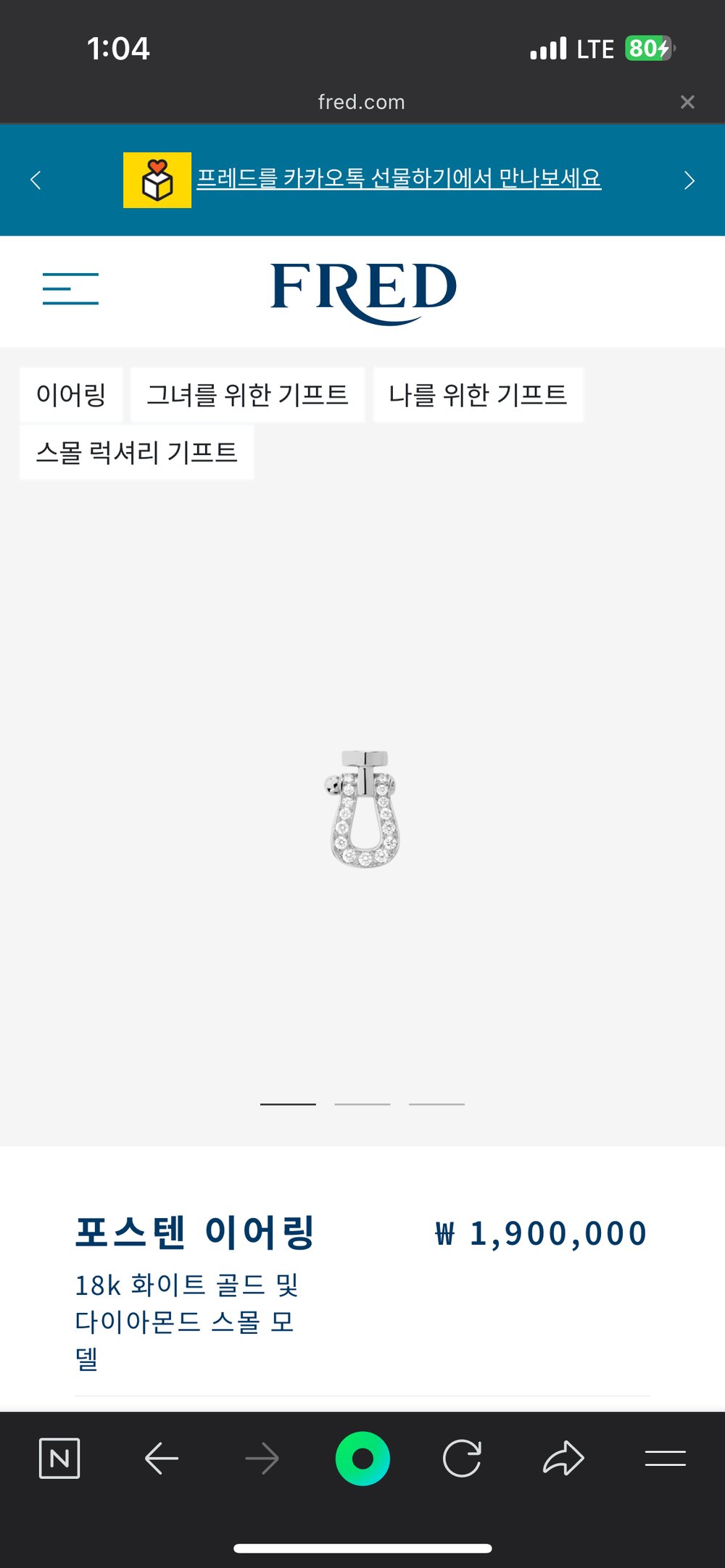
Task: Open the 포스텐 이어링 product image
Action: click(362, 809)
